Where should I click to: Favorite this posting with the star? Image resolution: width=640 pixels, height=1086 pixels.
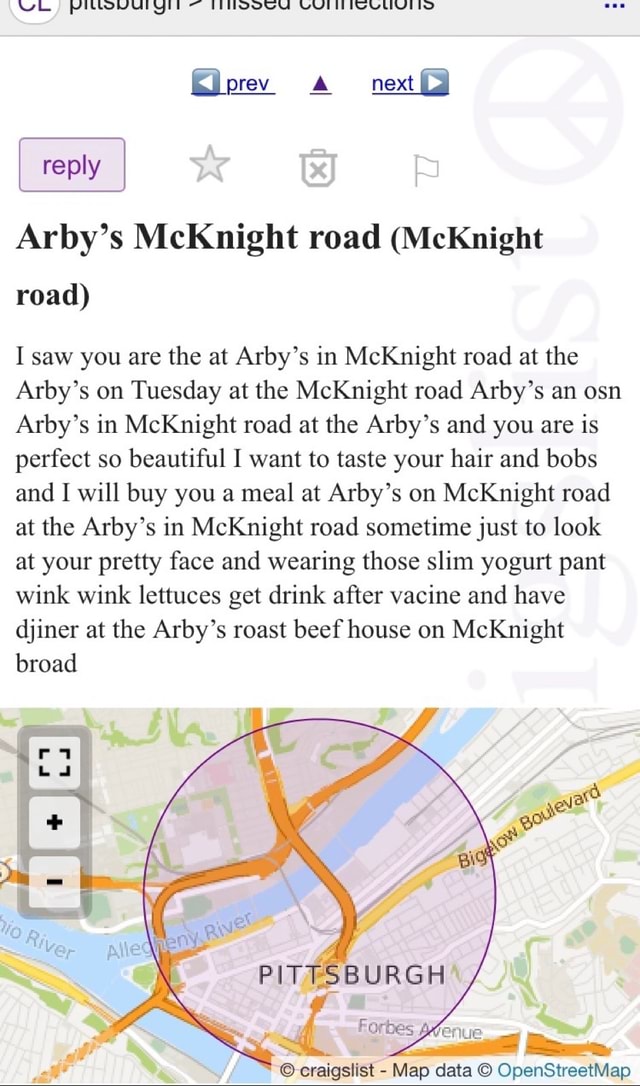[210, 166]
